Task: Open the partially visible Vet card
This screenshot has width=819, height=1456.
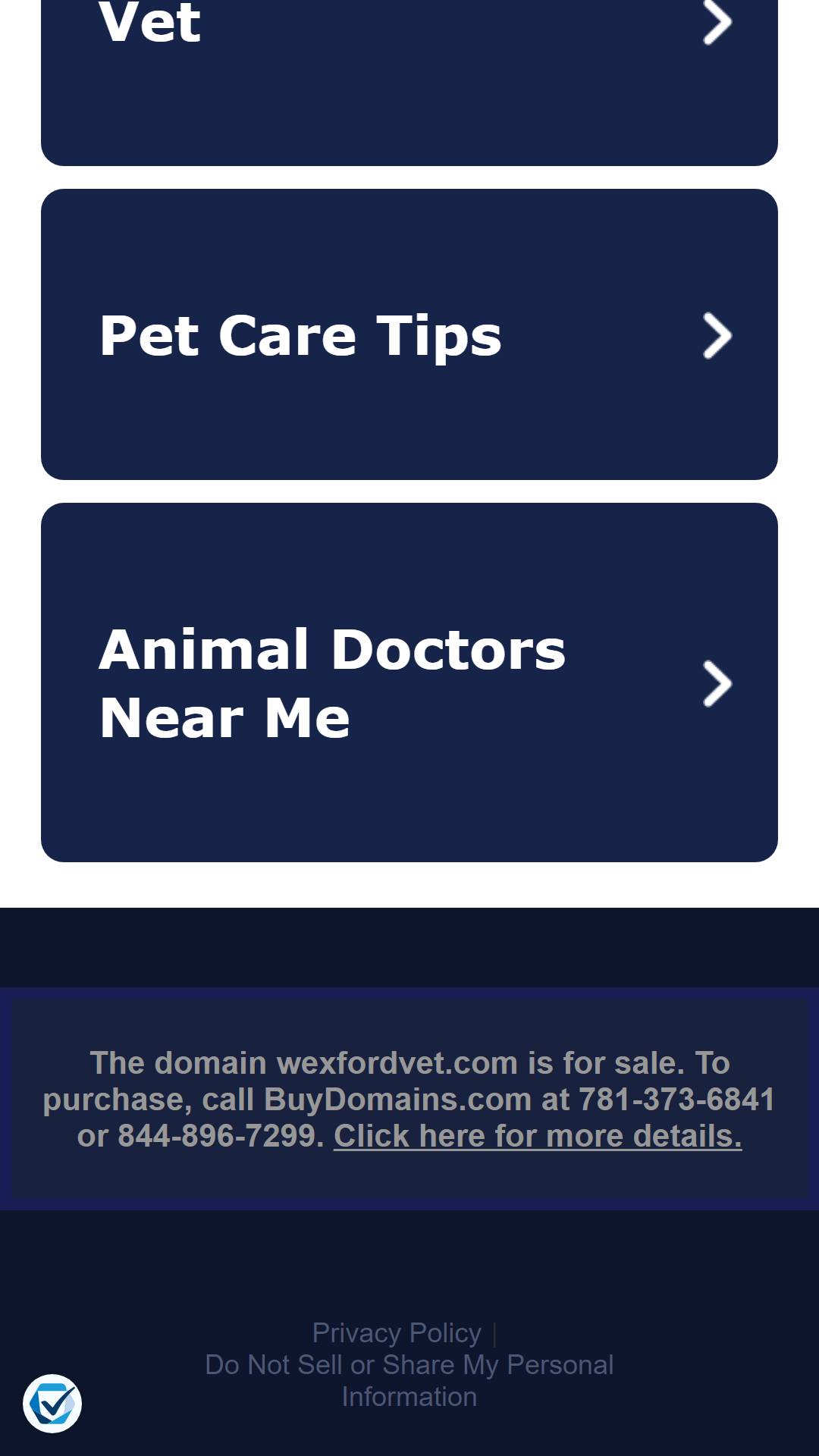Action: [409, 82]
